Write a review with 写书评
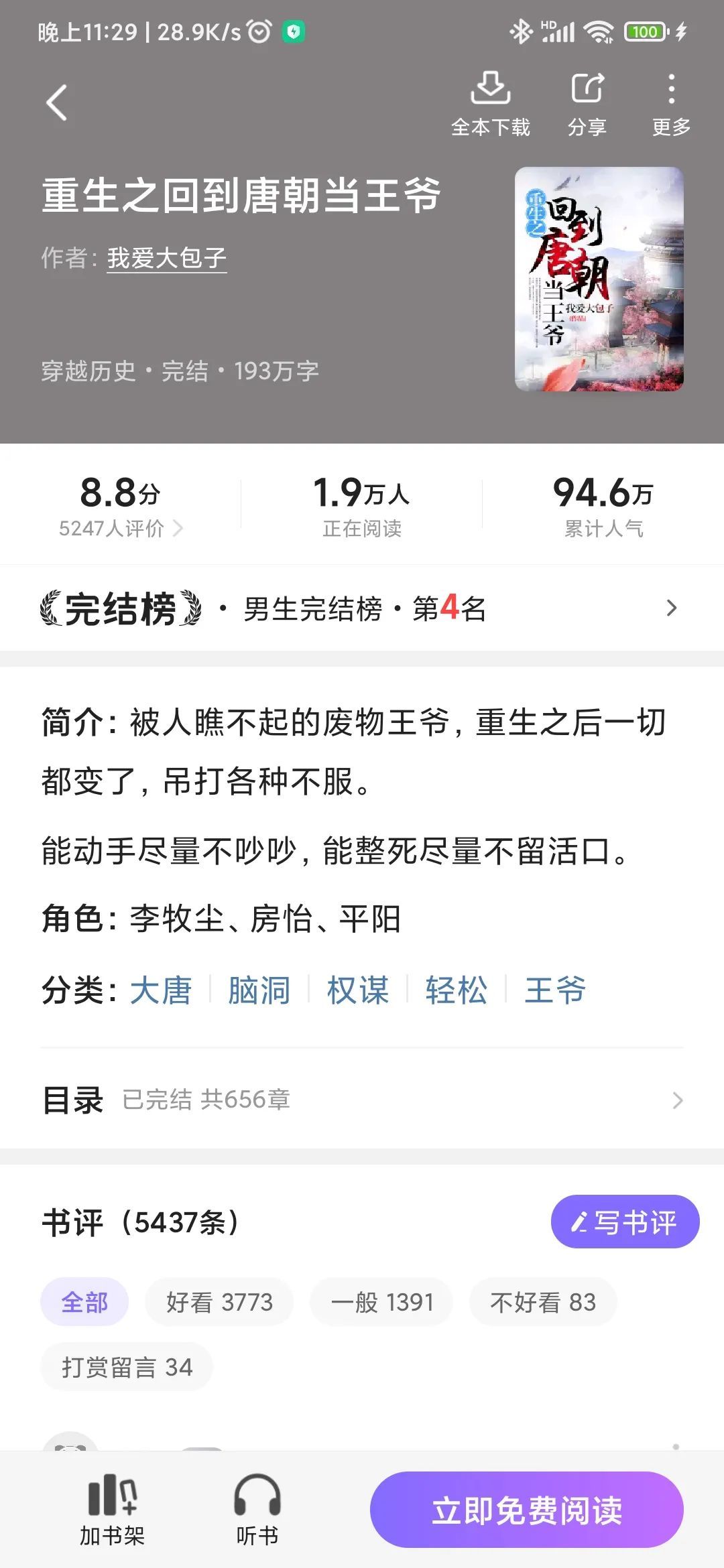 625,1222
